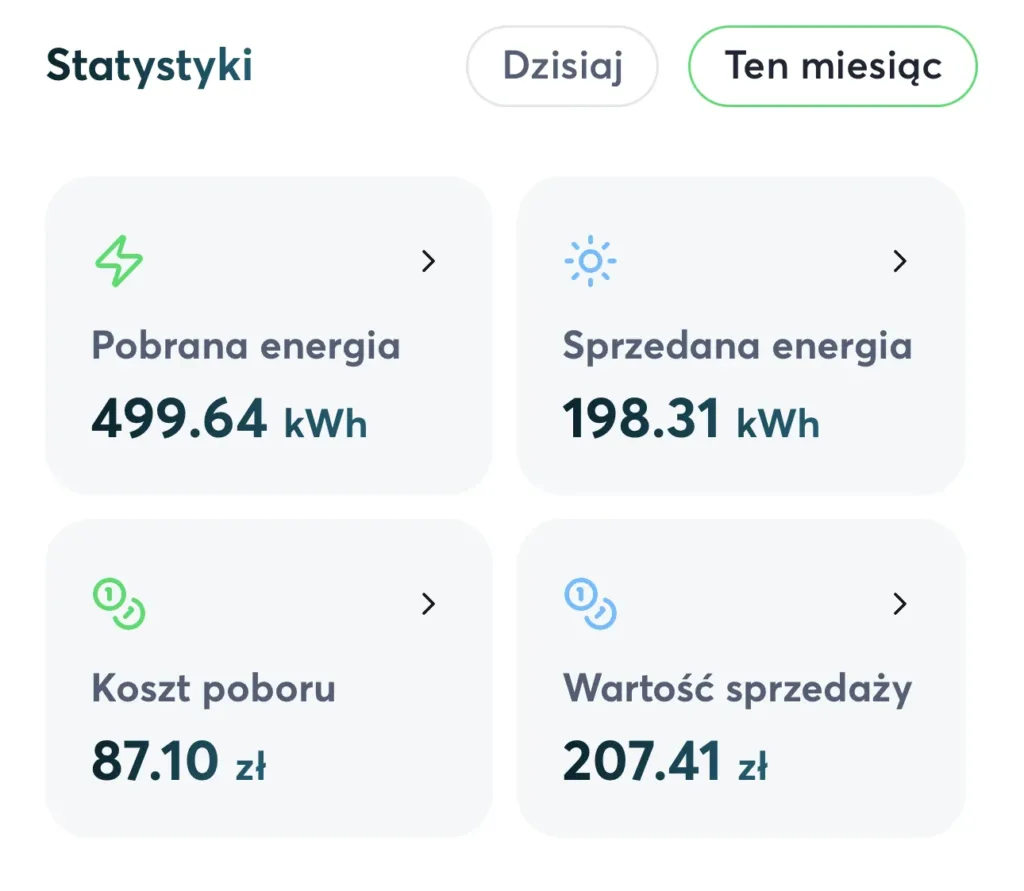View the Koszt poboru card

tap(268, 677)
